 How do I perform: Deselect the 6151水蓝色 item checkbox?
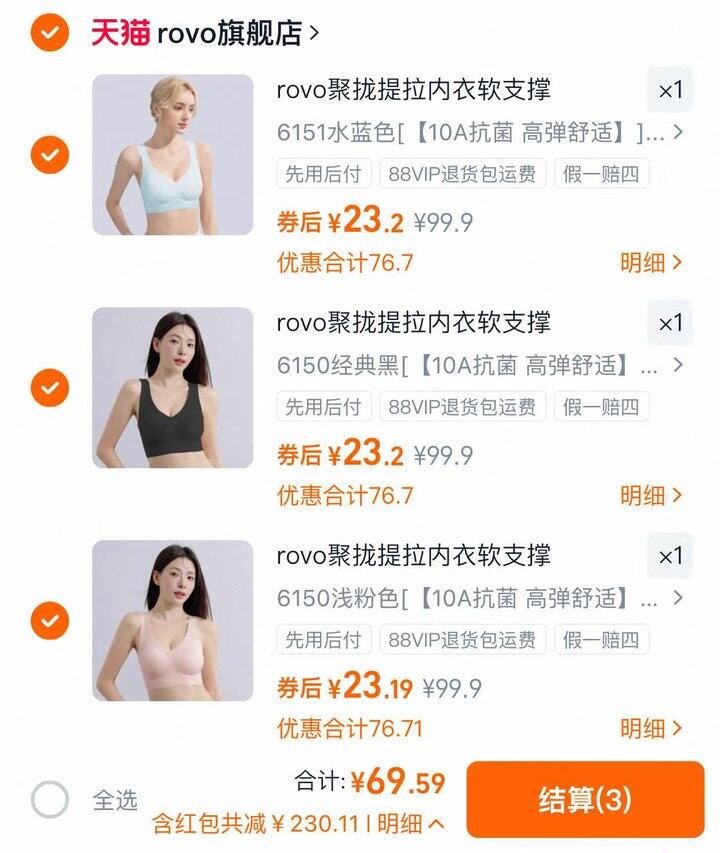(49, 155)
